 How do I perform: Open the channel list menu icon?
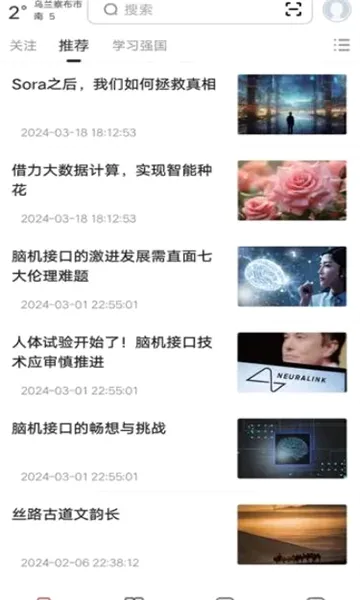tap(342, 45)
